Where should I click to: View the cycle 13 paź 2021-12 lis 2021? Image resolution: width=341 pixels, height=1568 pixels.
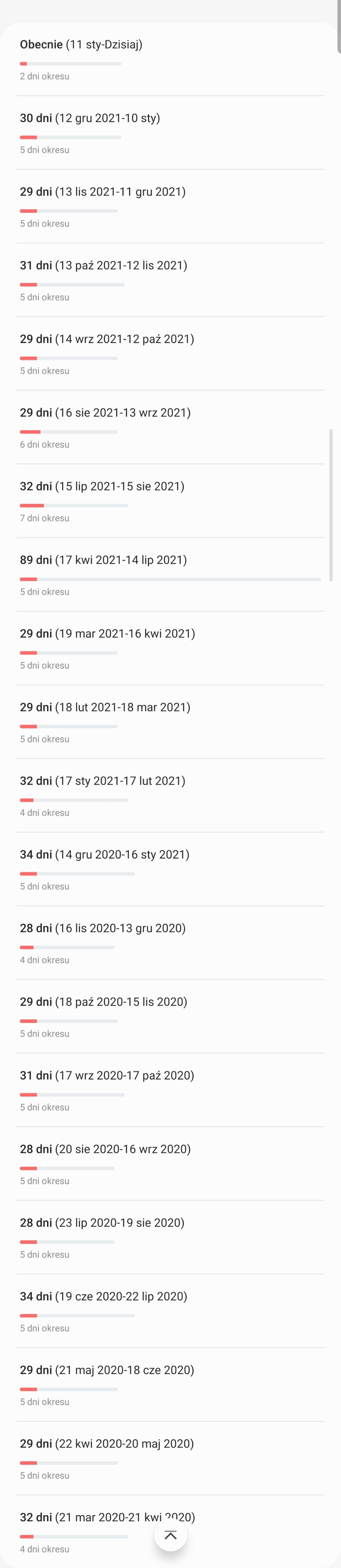coord(170,280)
